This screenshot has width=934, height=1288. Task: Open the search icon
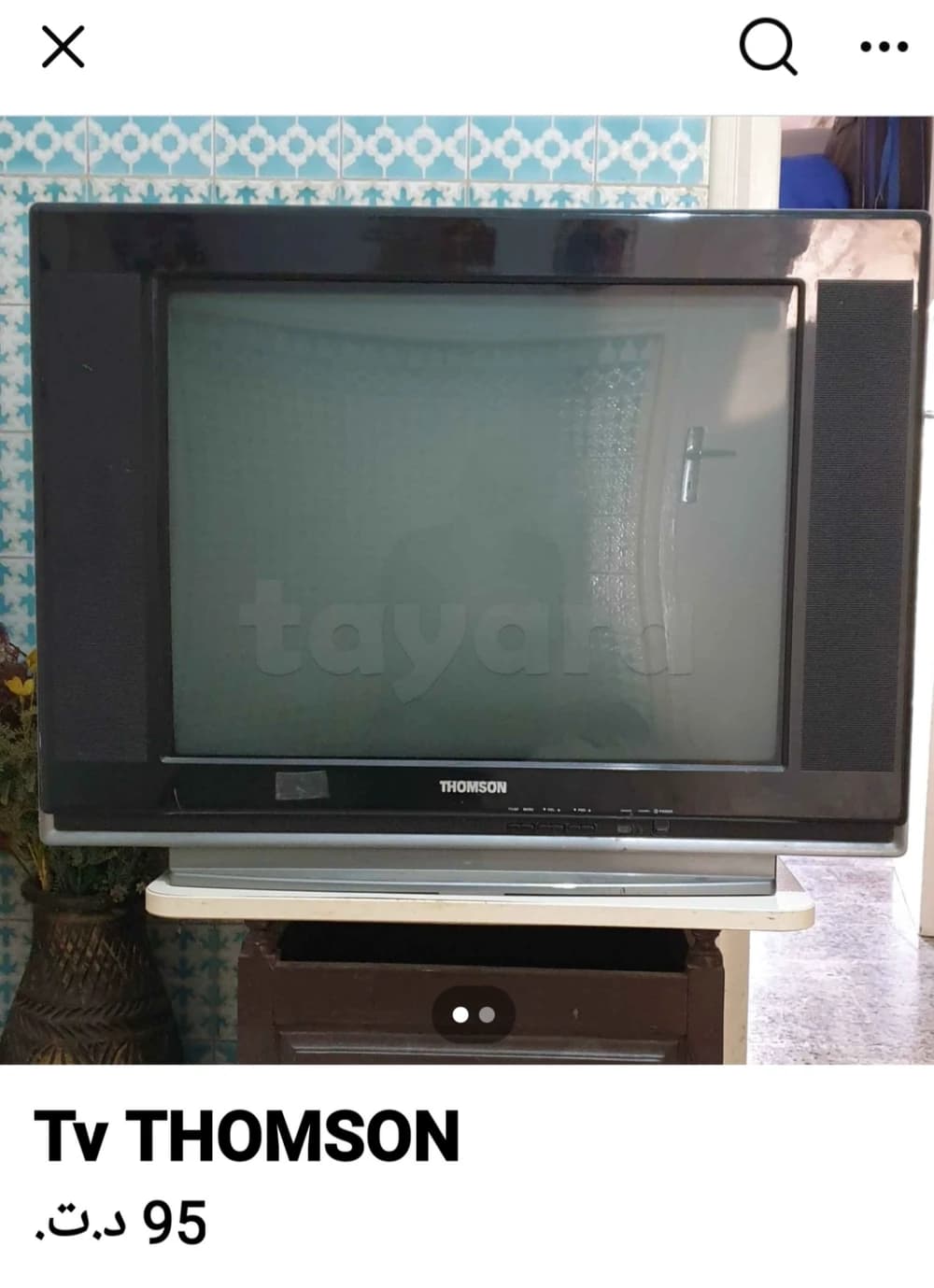[768, 47]
